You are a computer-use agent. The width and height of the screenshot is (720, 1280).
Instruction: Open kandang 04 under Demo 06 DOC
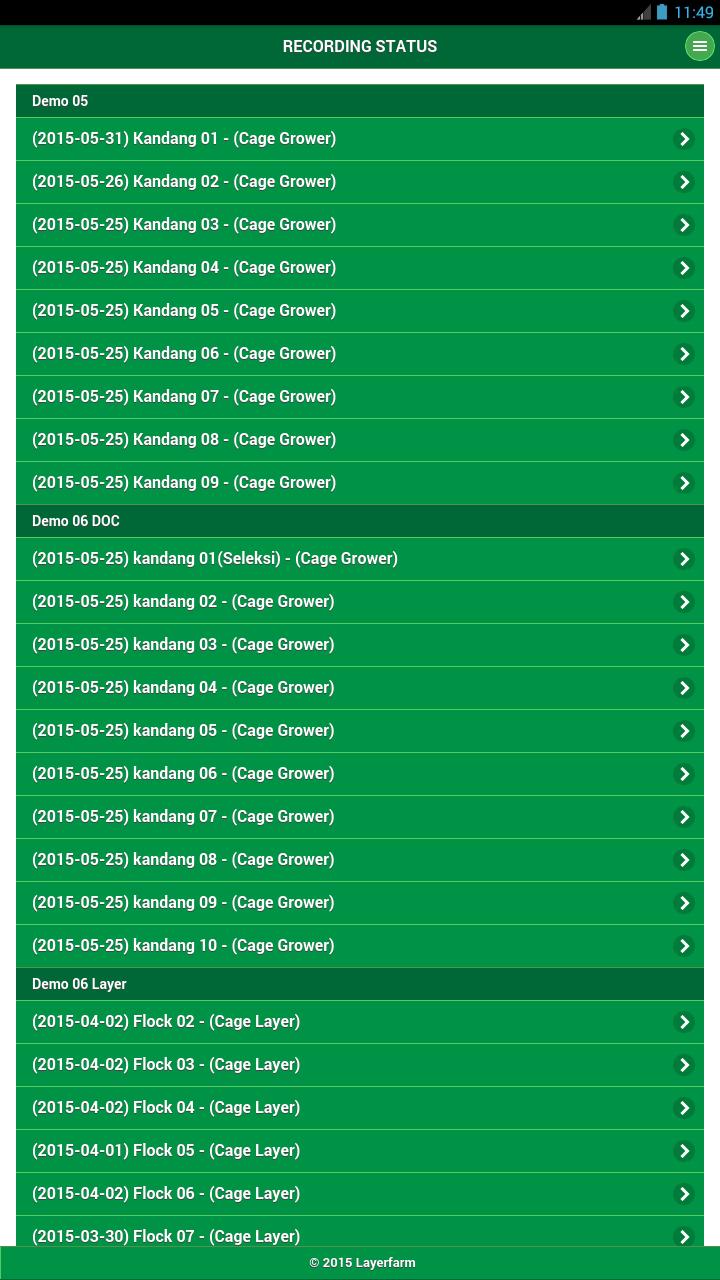point(359,688)
